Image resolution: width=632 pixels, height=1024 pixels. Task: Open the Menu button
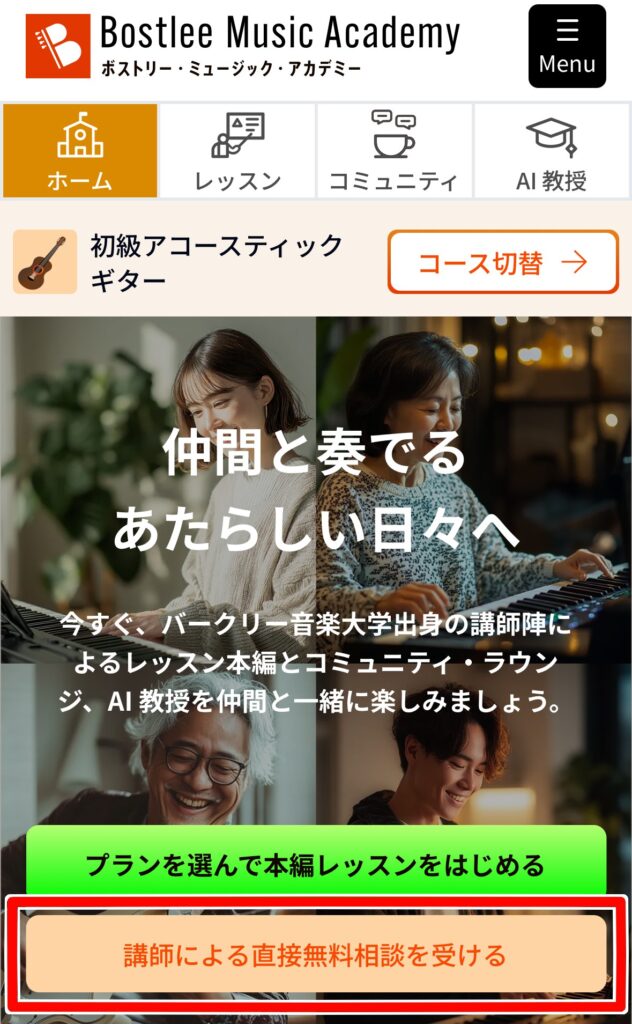567,46
